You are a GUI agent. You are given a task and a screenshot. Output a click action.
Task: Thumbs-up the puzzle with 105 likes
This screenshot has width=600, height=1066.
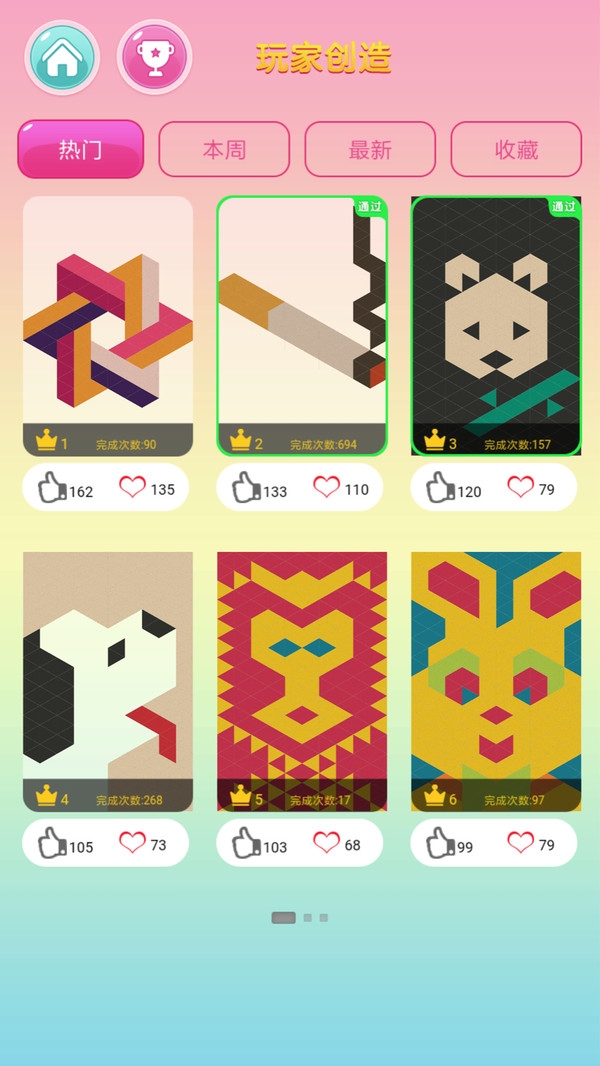52,843
